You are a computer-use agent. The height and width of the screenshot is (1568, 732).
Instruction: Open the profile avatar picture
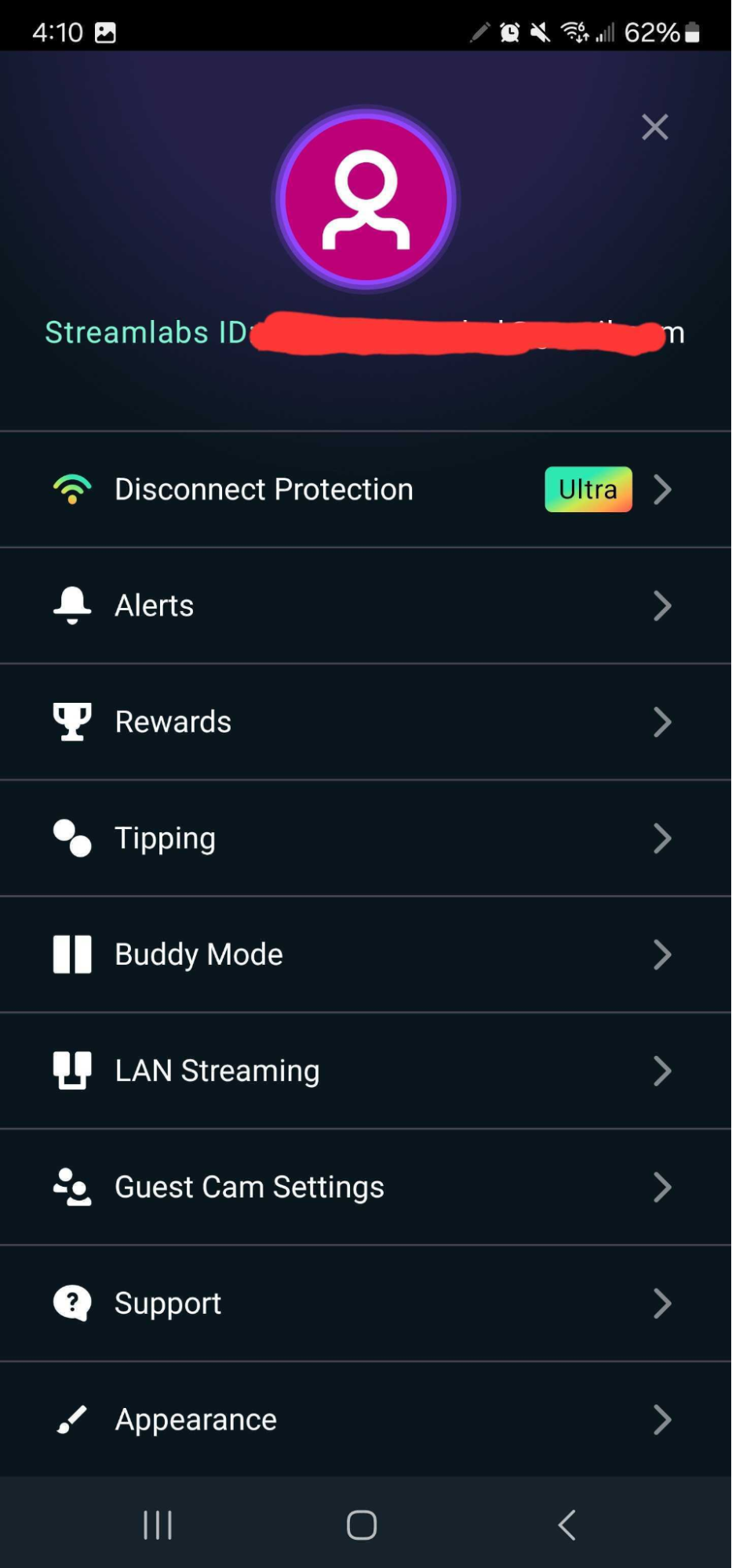coord(366,199)
